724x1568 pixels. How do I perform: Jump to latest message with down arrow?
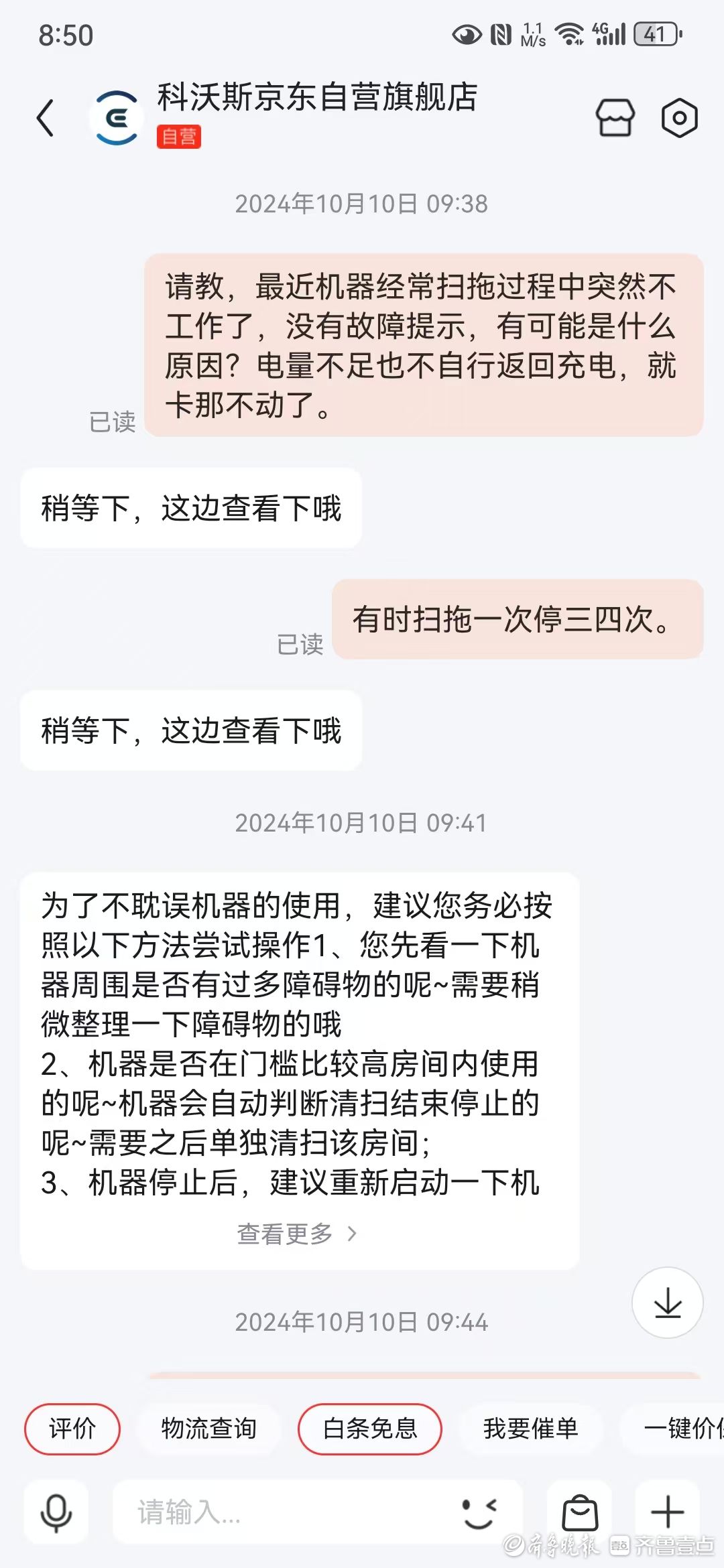[x=668, y=1303]
